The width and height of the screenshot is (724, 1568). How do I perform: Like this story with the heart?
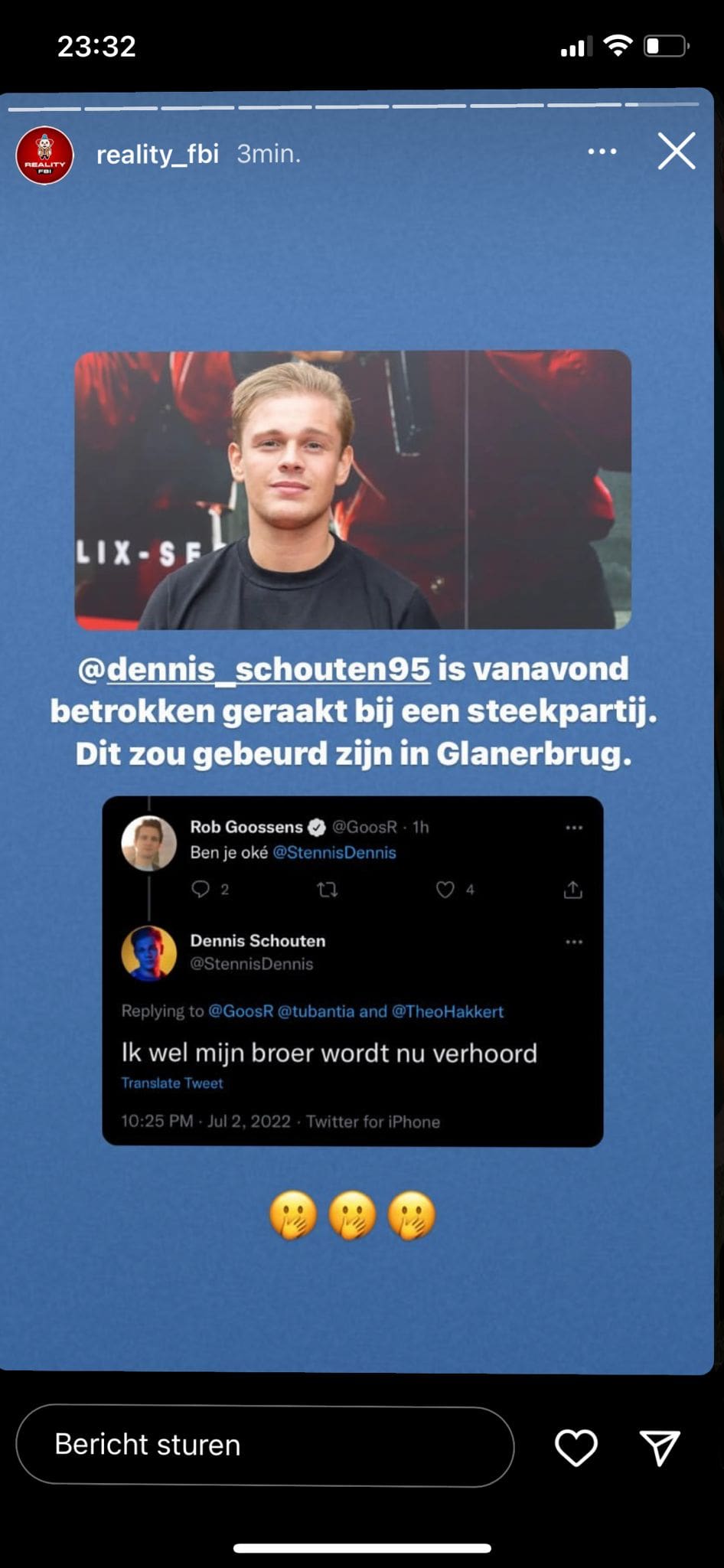pyautogui.click(x=576, y=1447)
